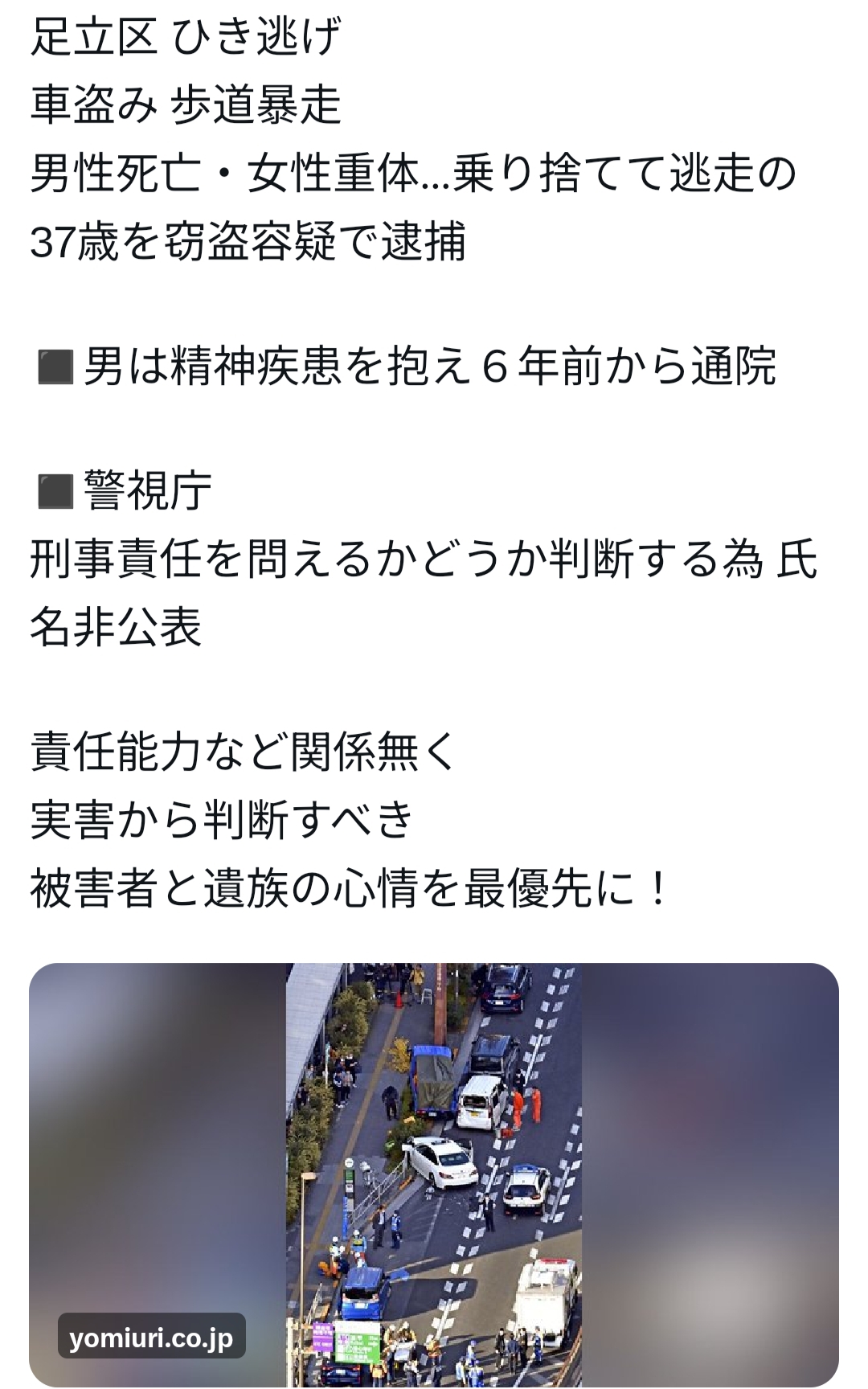Screen dimensions: 868x1389
Task: Open the yomiuri.co.jp link preview card
Action: (x=434, y=1174)
